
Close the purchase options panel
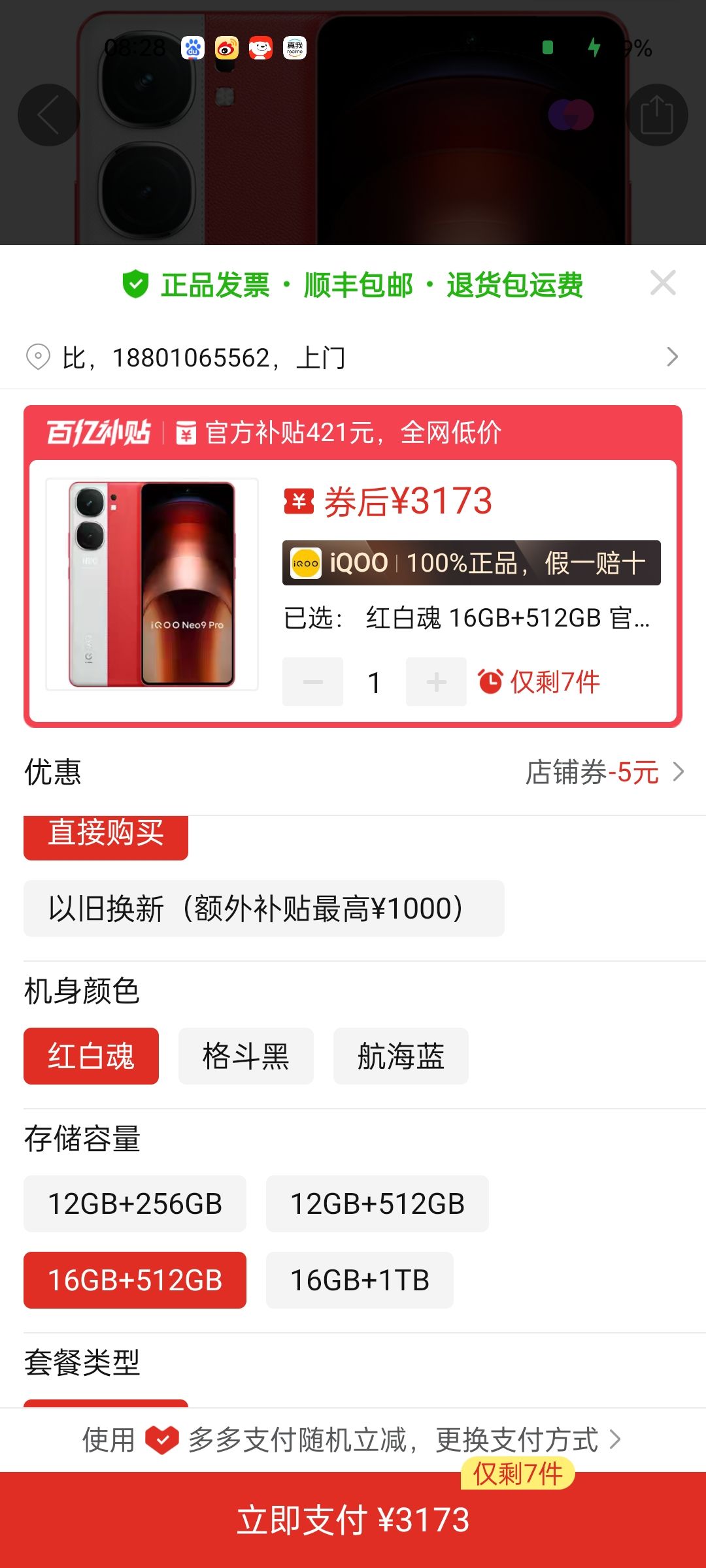[x=663, y=284]
